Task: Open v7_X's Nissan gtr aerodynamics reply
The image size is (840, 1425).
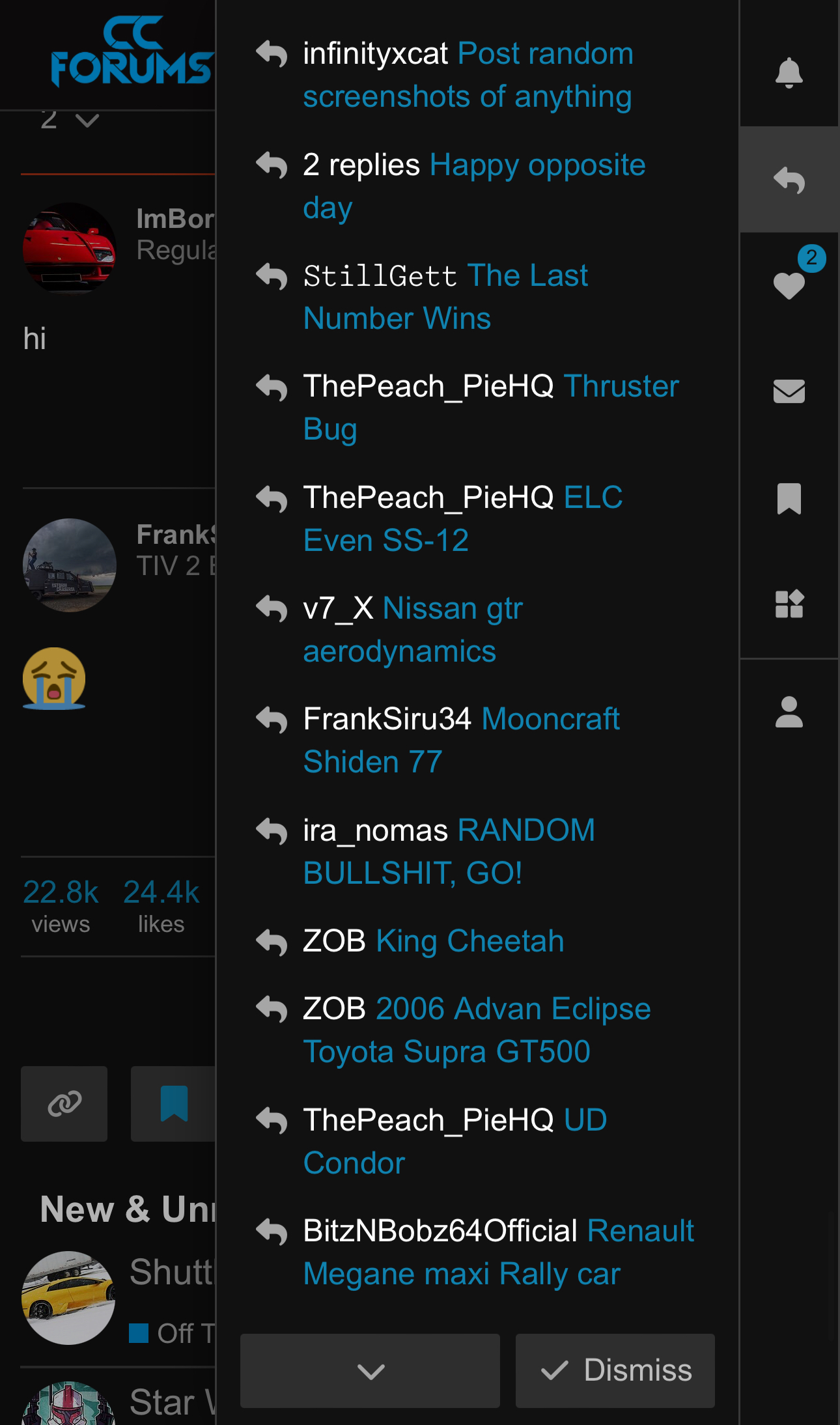Action: tap(413, 630)
